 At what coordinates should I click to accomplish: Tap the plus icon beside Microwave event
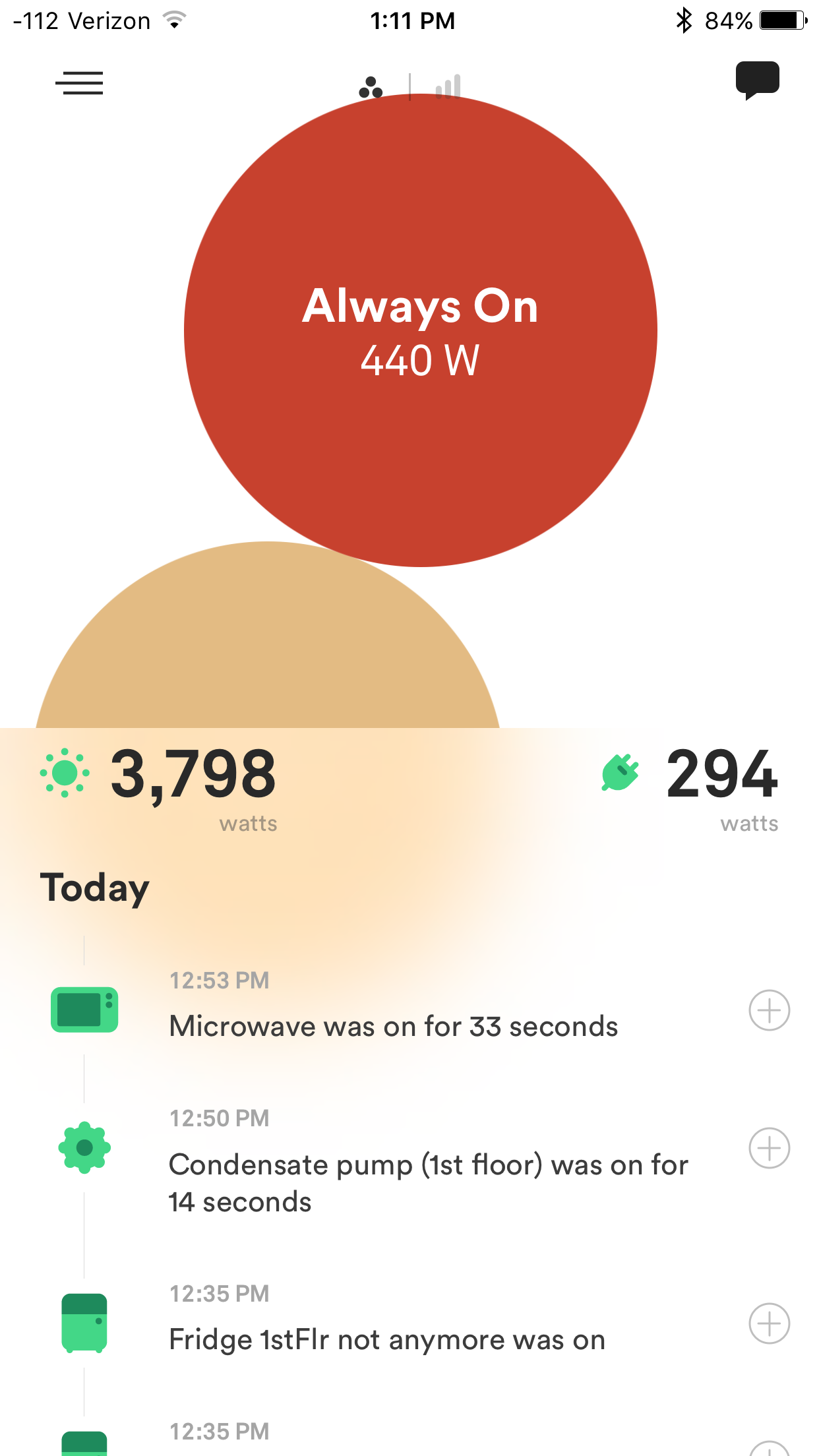pos(769,1010)
